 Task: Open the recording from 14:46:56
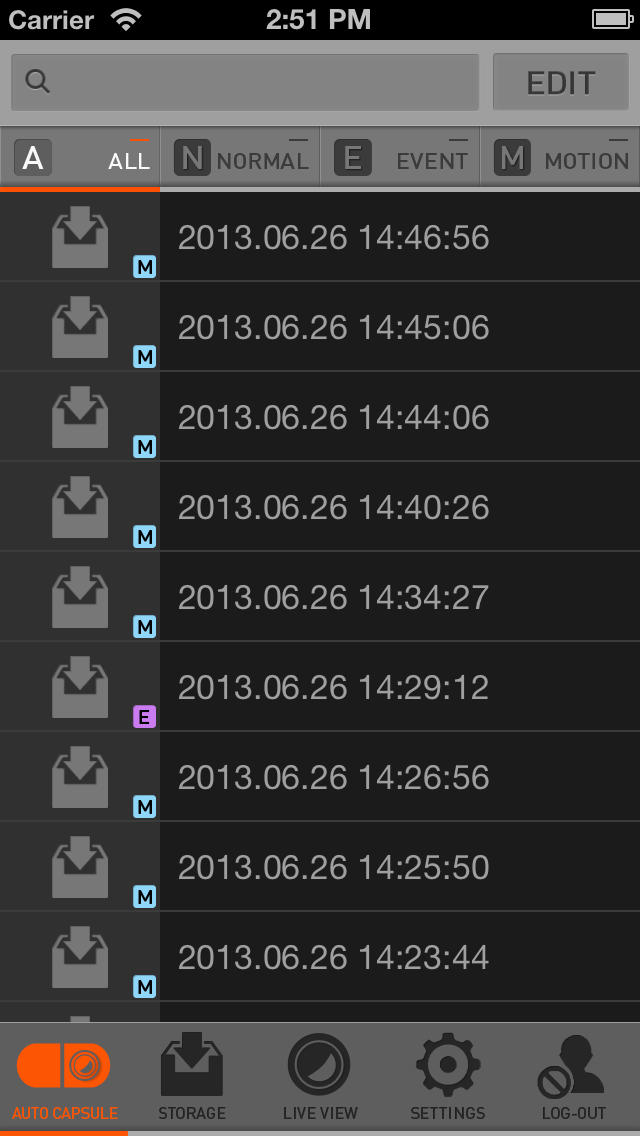pyautogui.click(x=333, y=237)
